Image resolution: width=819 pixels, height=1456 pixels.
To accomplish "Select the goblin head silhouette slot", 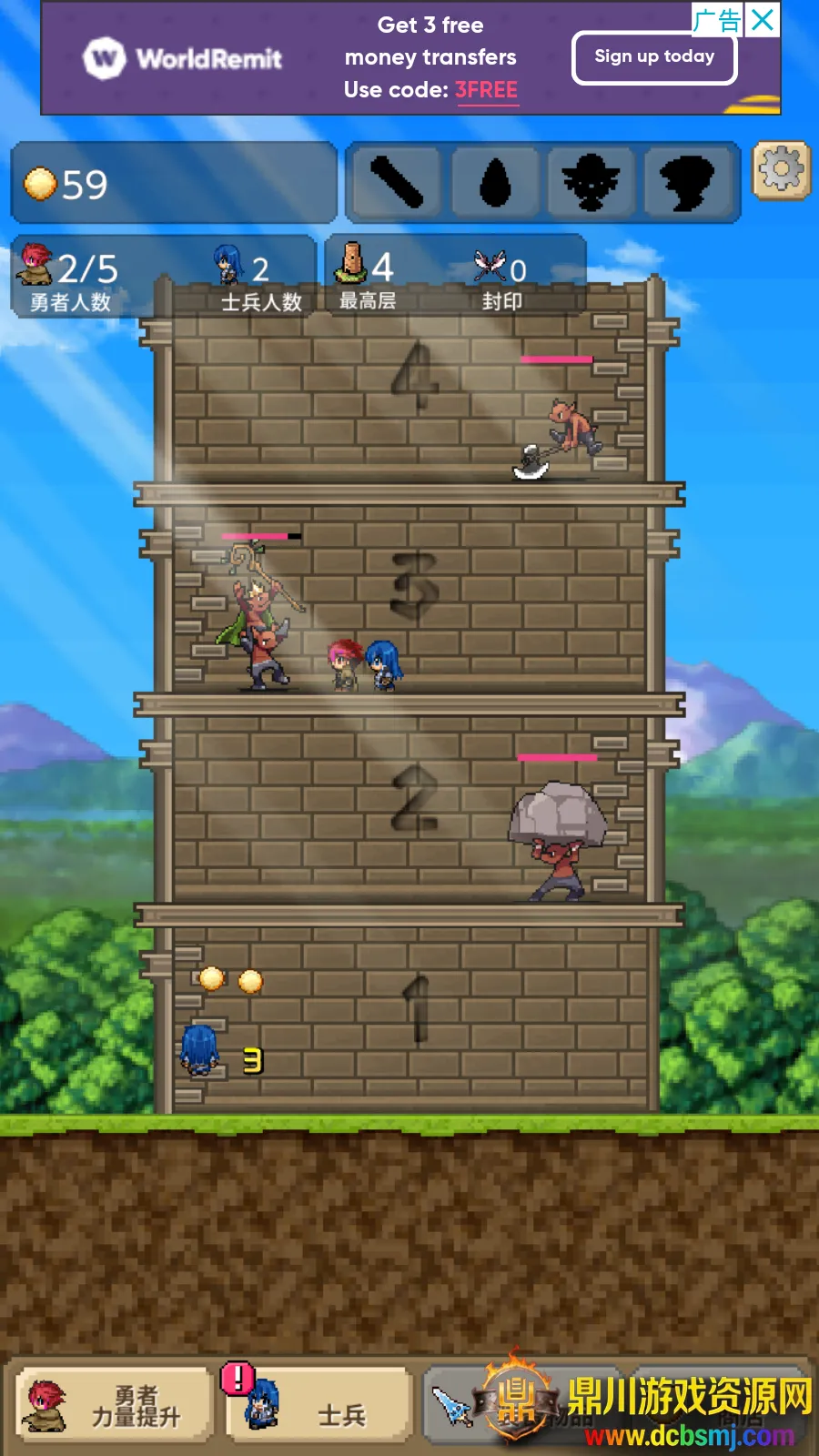I will coord(591,182).
